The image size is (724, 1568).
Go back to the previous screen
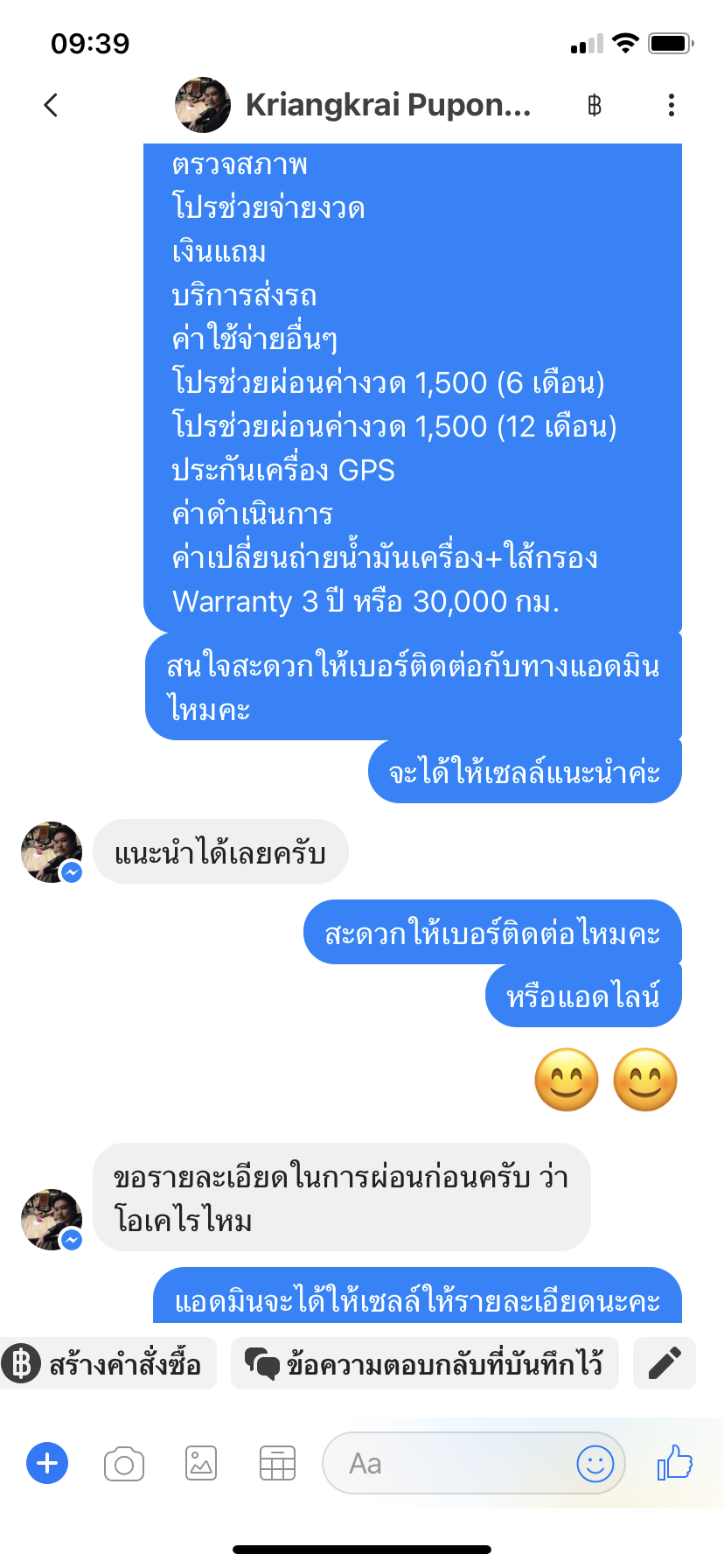[x=51, y=105]
